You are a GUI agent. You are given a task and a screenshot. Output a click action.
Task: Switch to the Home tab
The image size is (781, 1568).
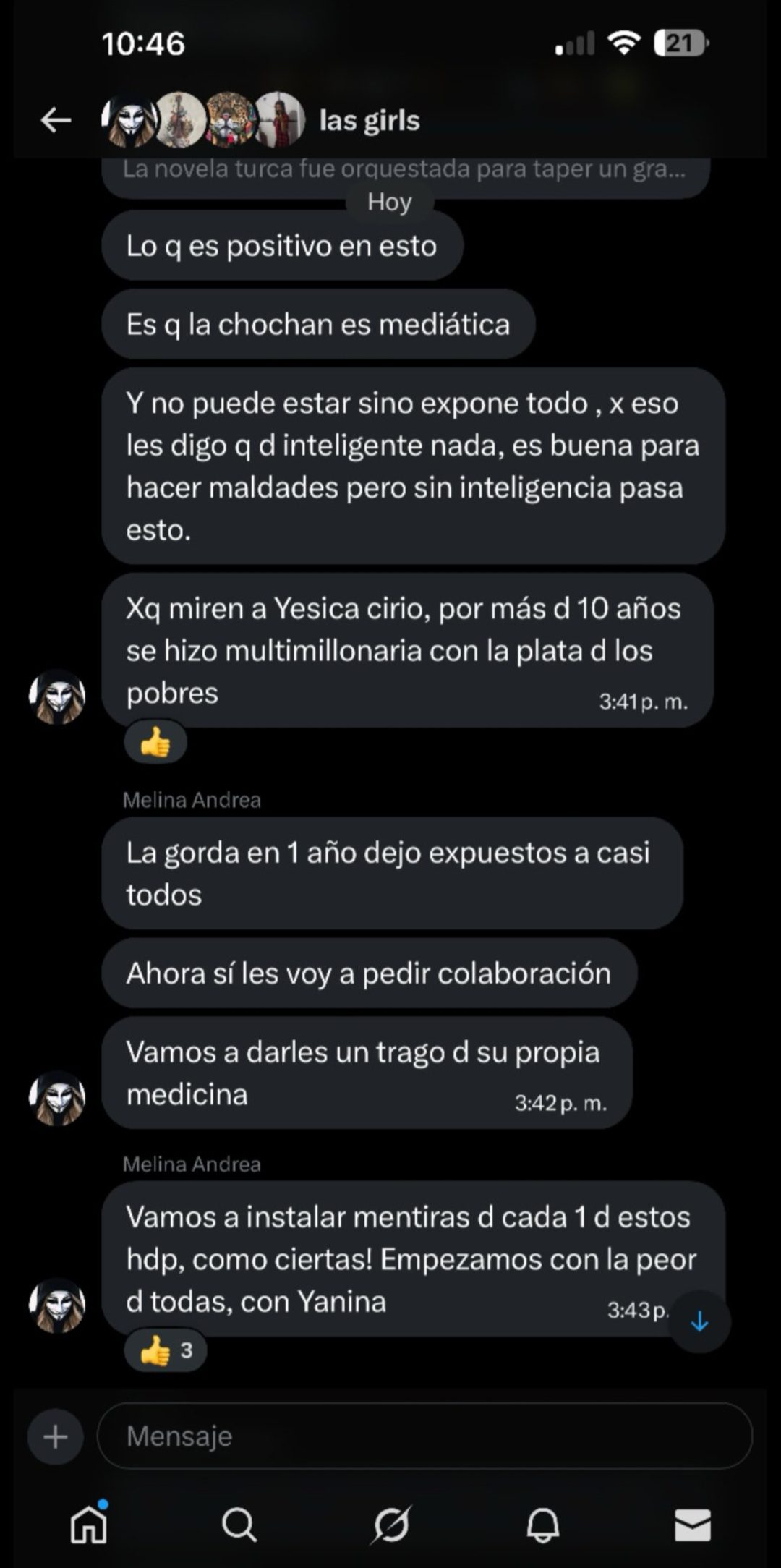[89, 1525]
